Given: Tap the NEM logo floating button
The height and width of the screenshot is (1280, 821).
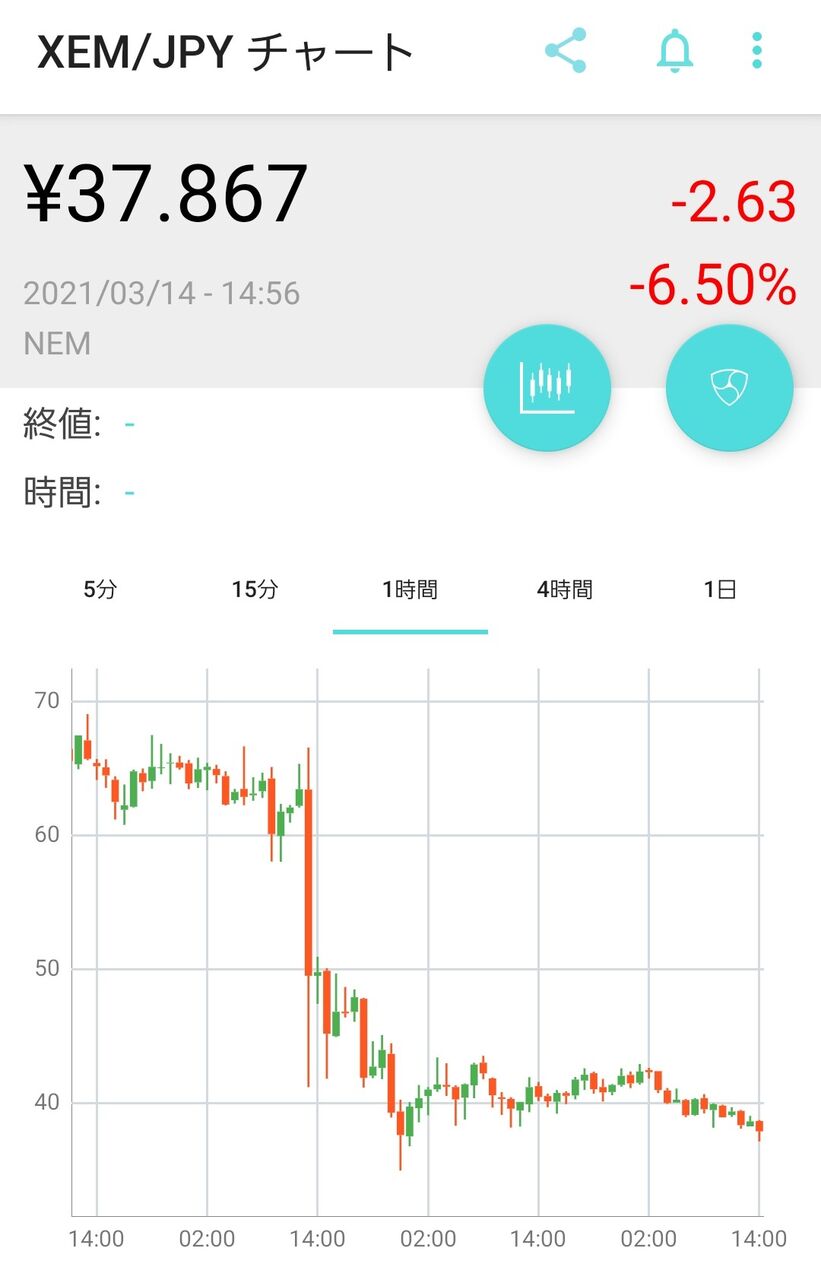Looking at the screenshot, I should (729, 388).
